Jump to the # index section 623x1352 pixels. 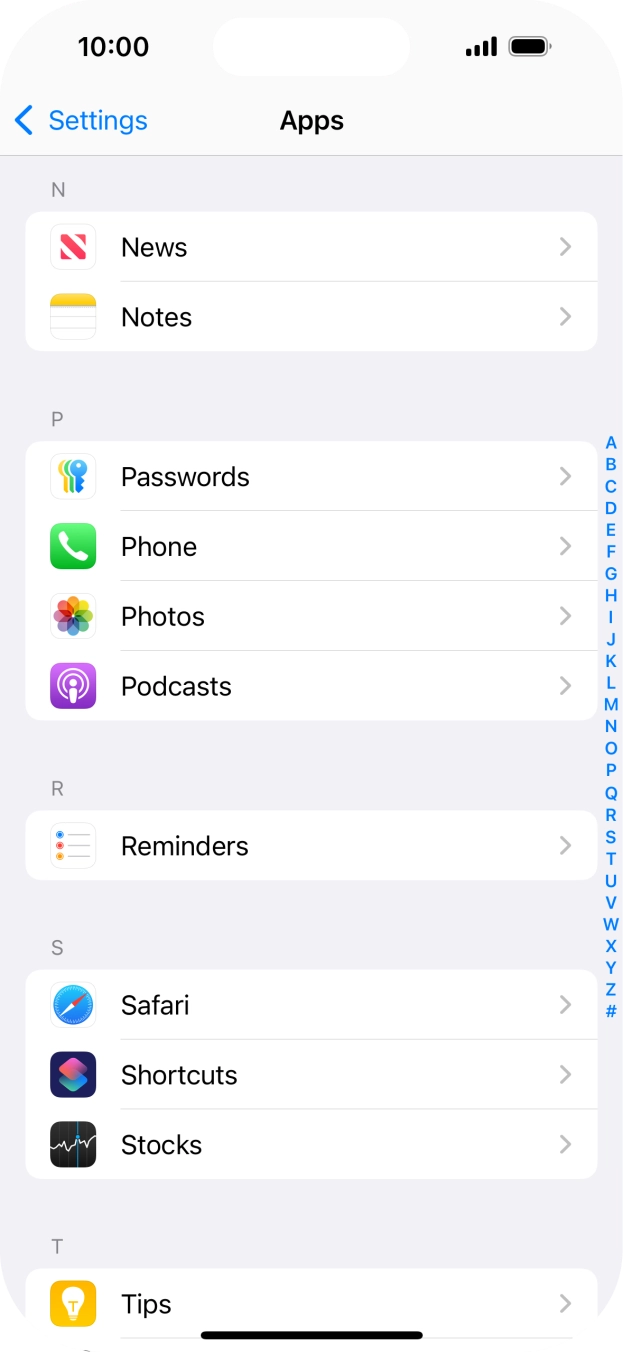pyautogui.click(x=611, y=1011)
